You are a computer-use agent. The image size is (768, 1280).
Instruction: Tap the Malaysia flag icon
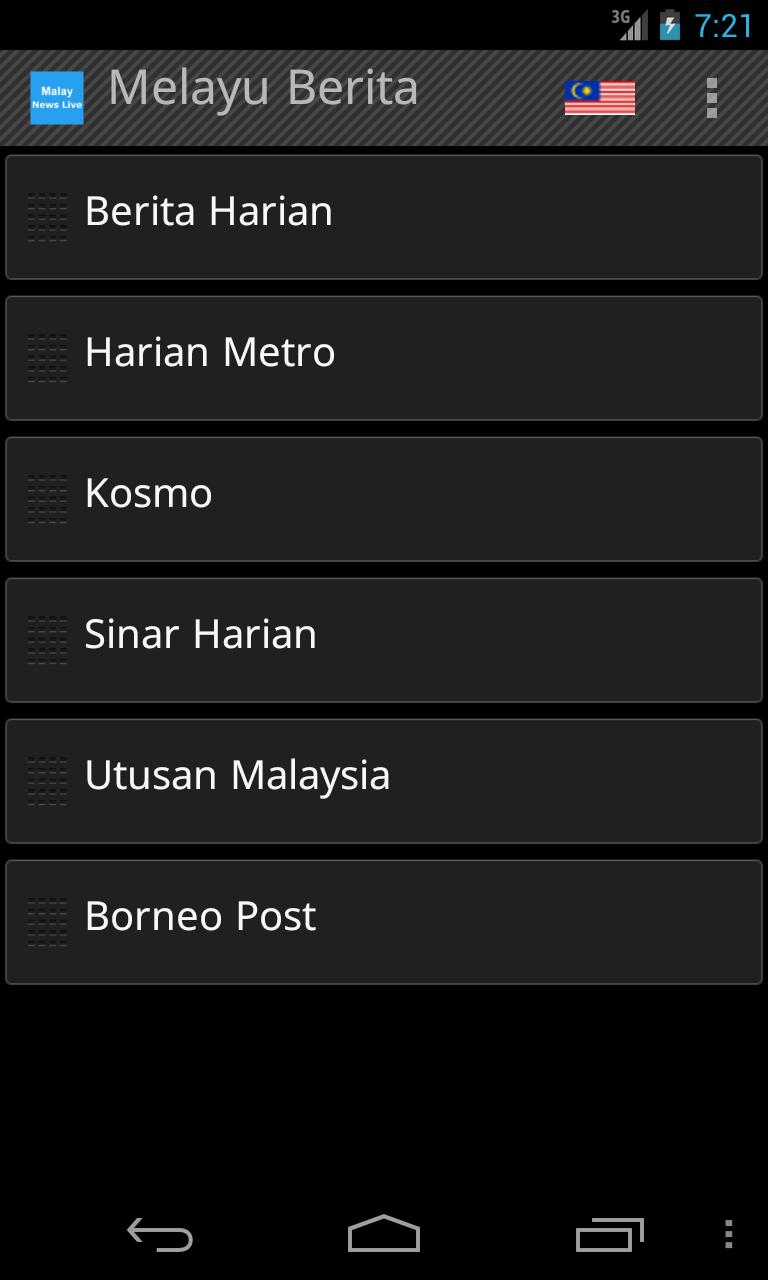599,96
